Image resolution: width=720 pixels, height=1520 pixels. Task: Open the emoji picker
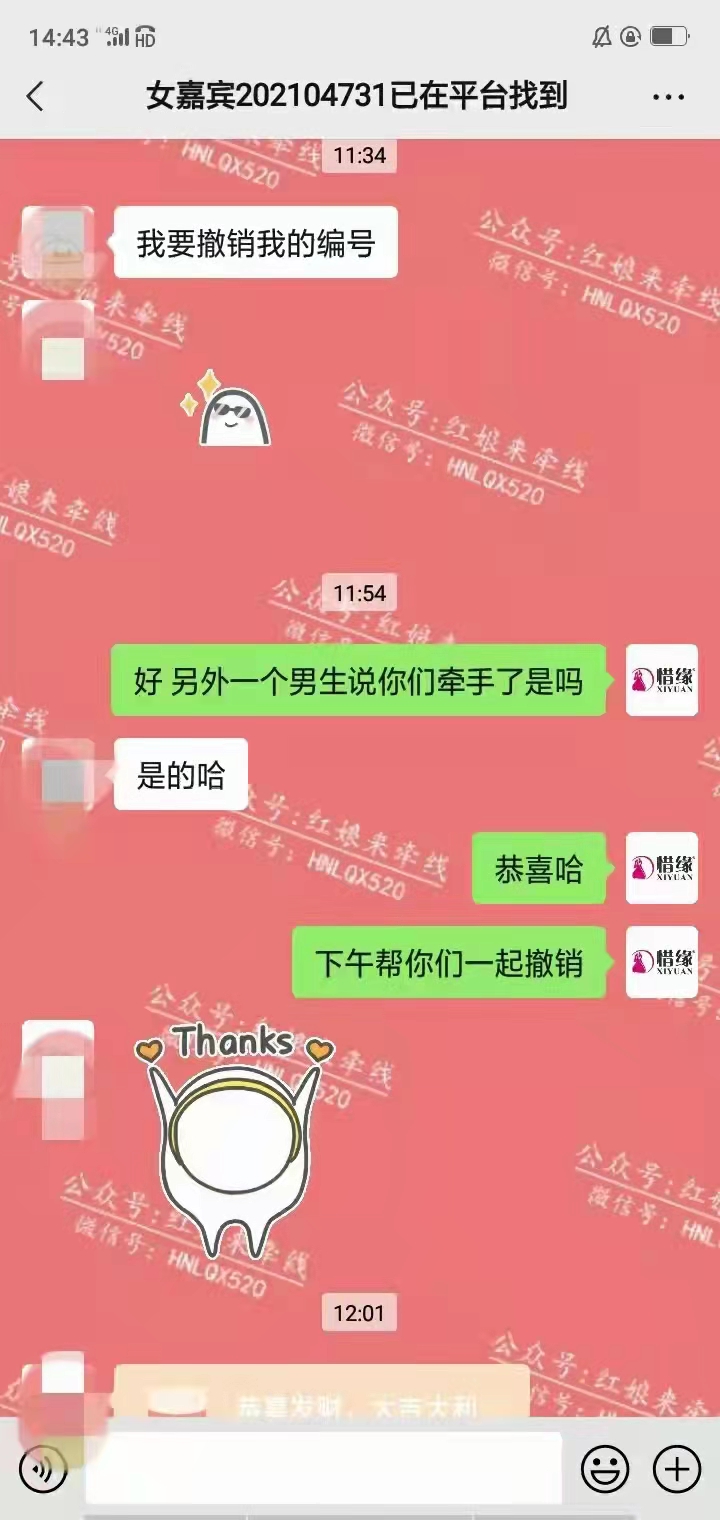point(605,1469)
